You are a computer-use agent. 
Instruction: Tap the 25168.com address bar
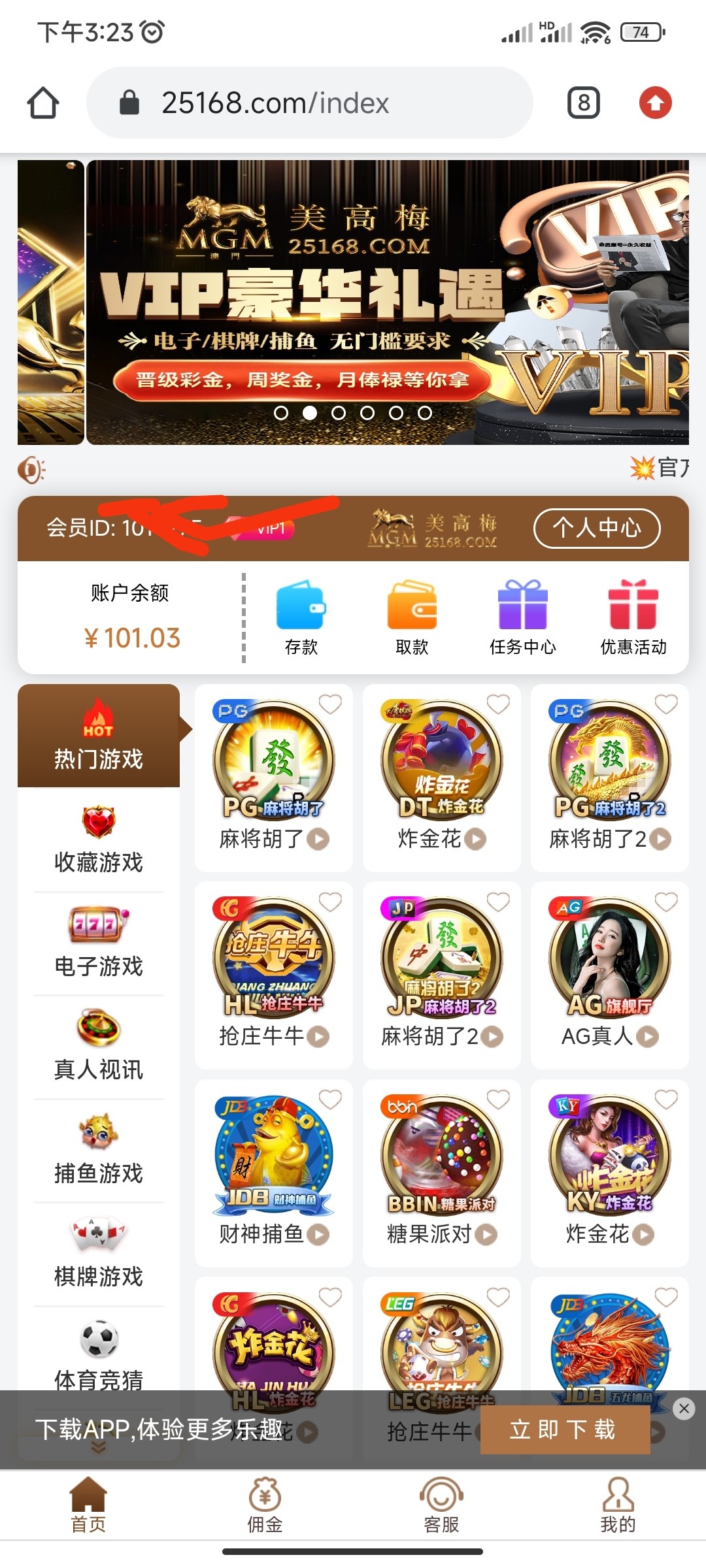310,103
